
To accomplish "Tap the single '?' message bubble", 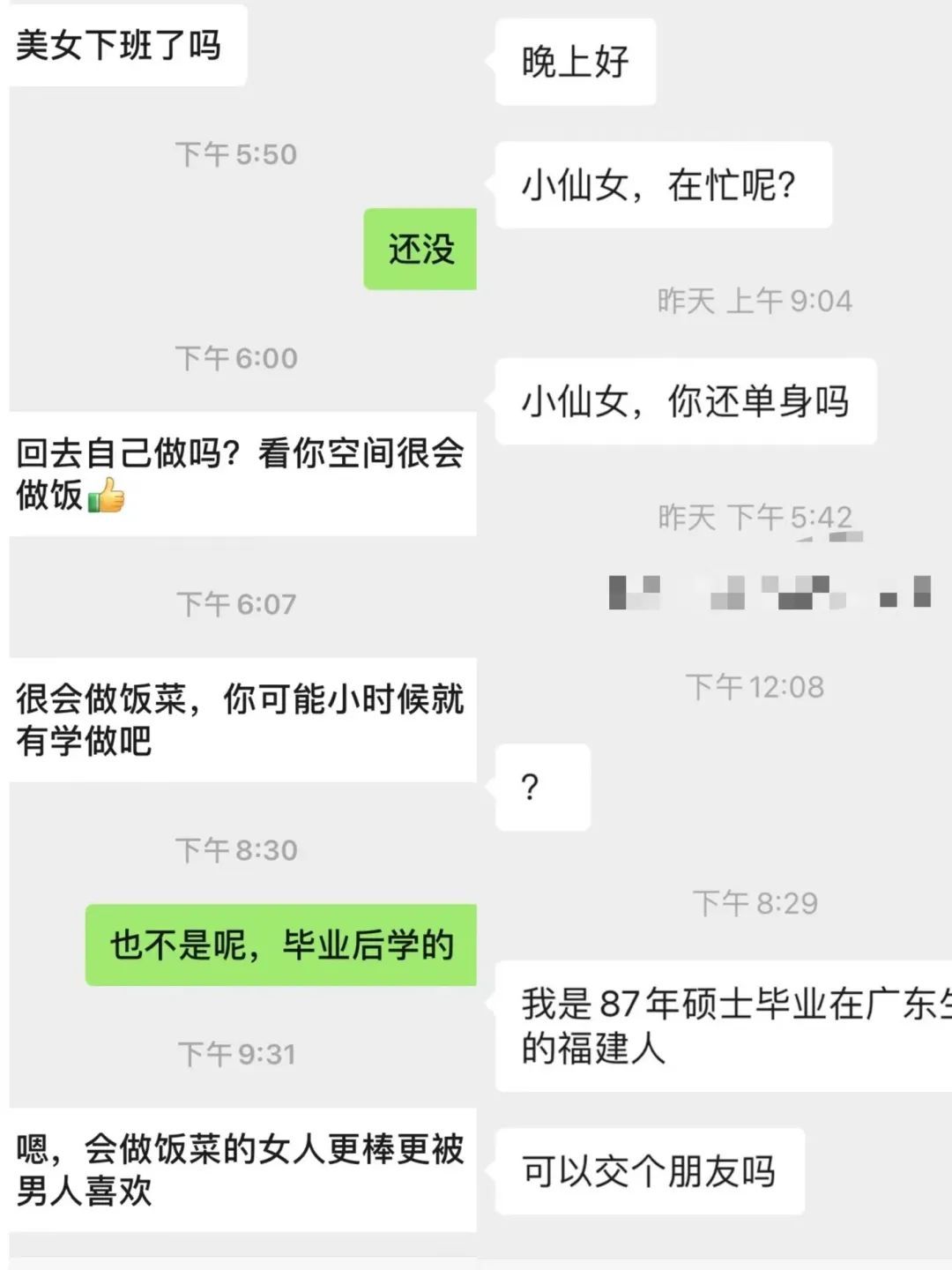I will [542, 788].
